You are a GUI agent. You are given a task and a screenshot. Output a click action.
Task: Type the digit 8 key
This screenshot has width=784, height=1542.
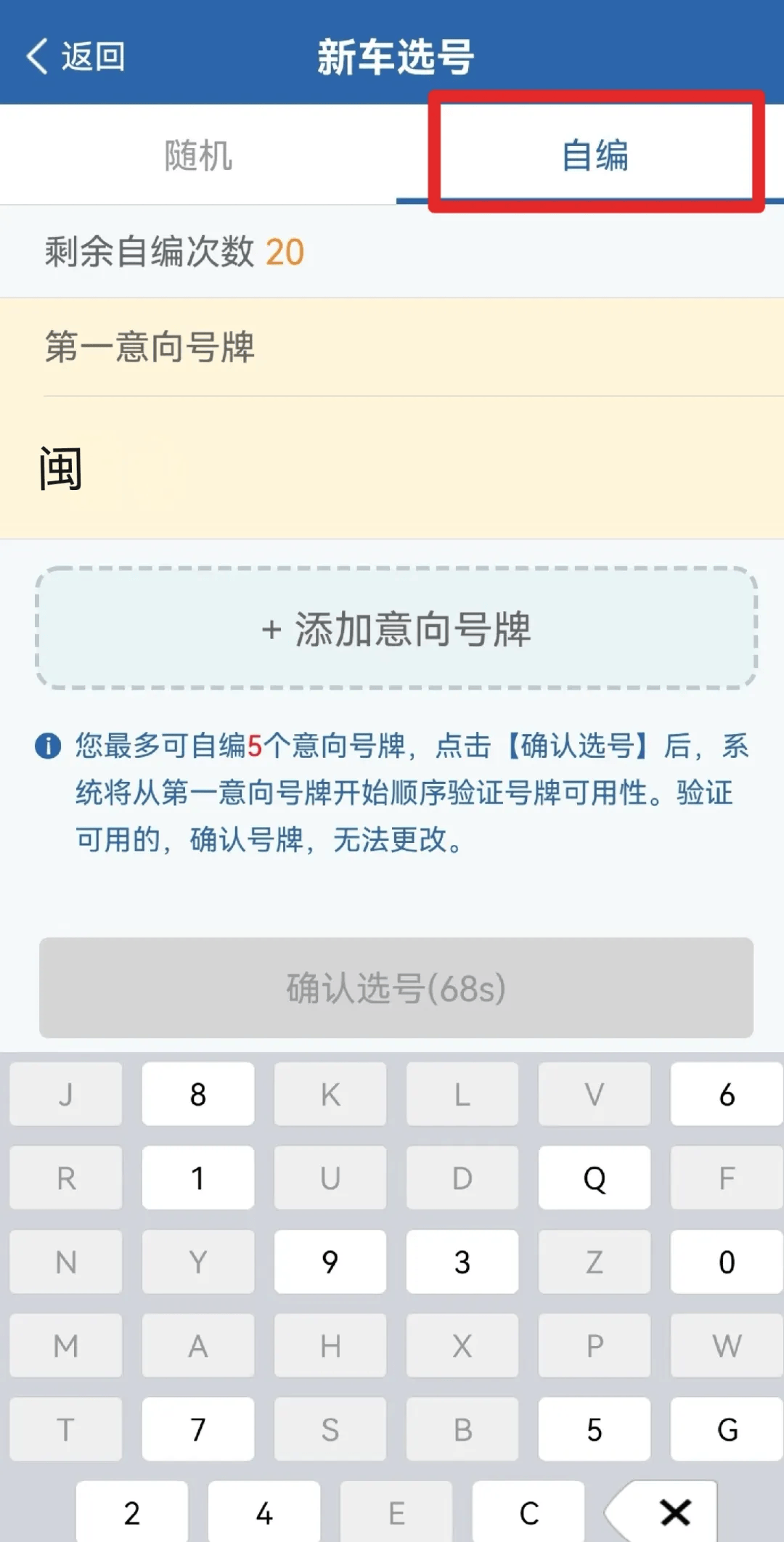click(x=198, y=1094)
